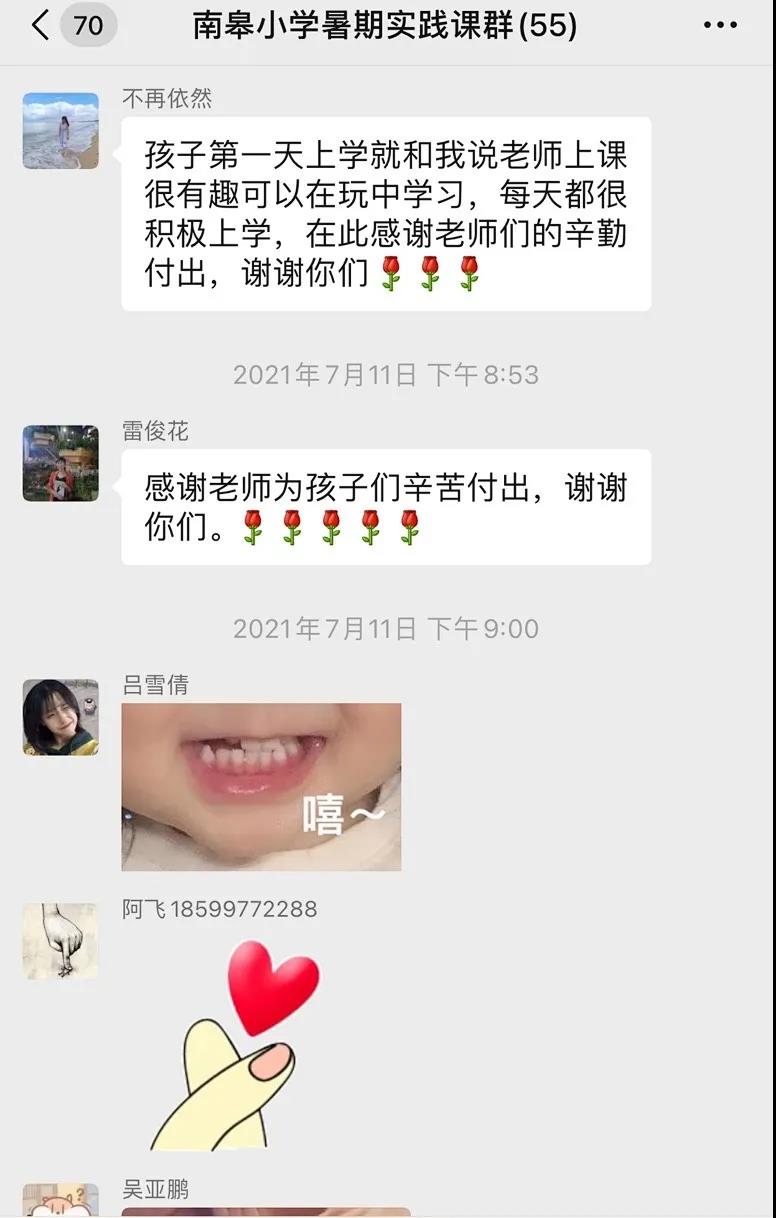Open 吴亚鹏's profile avatar

tap(61, 1201)
